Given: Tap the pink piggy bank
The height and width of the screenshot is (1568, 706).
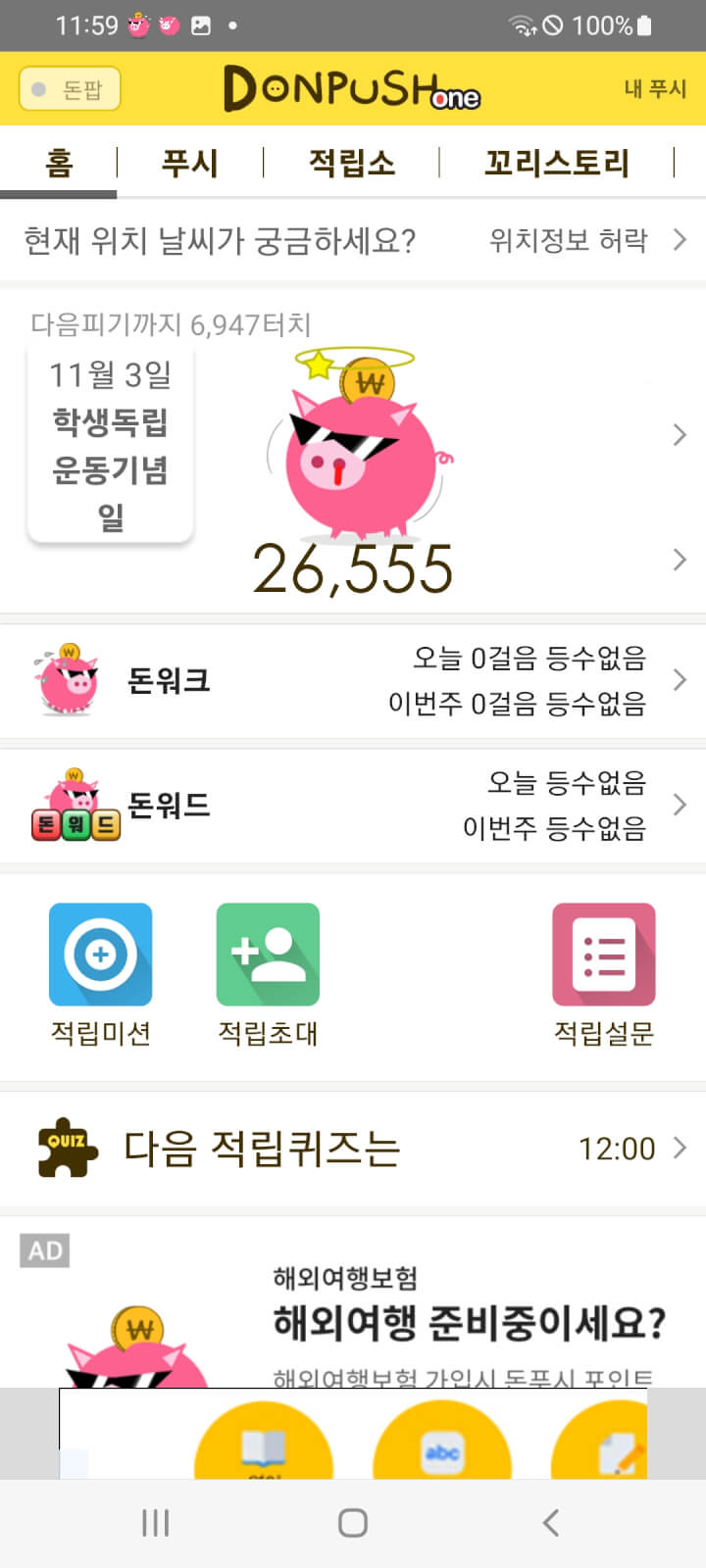Looking at the screenshot, I should click(x=359, y=451).
